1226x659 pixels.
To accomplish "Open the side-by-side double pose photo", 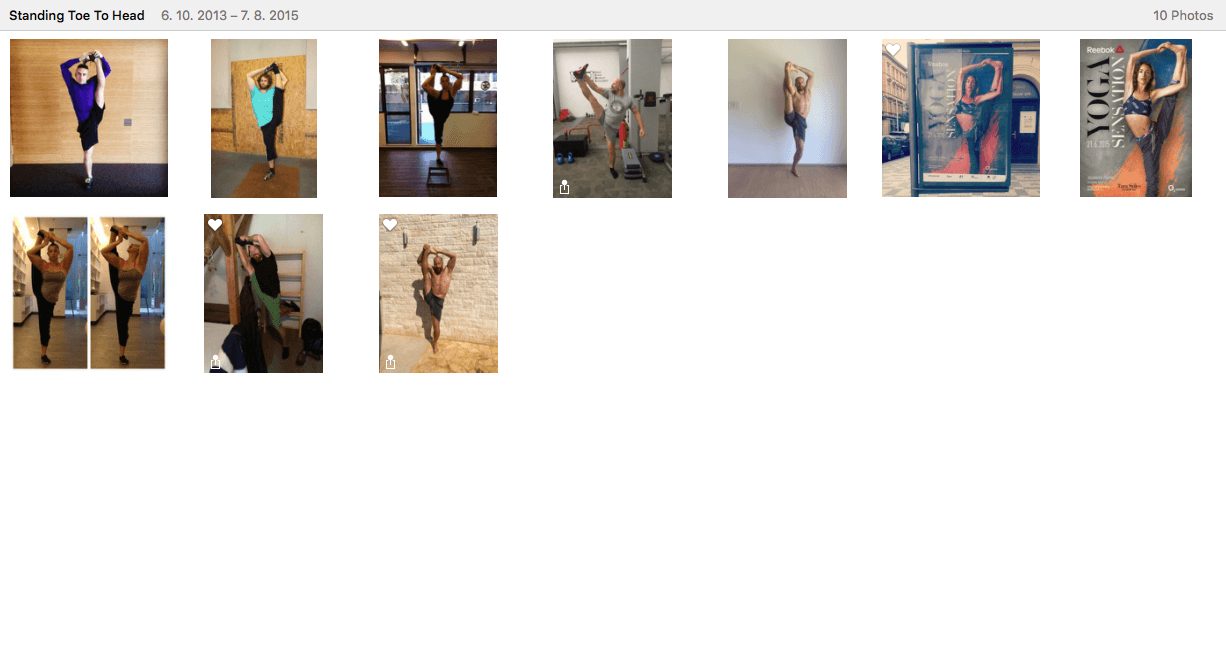I will point(88,293).
